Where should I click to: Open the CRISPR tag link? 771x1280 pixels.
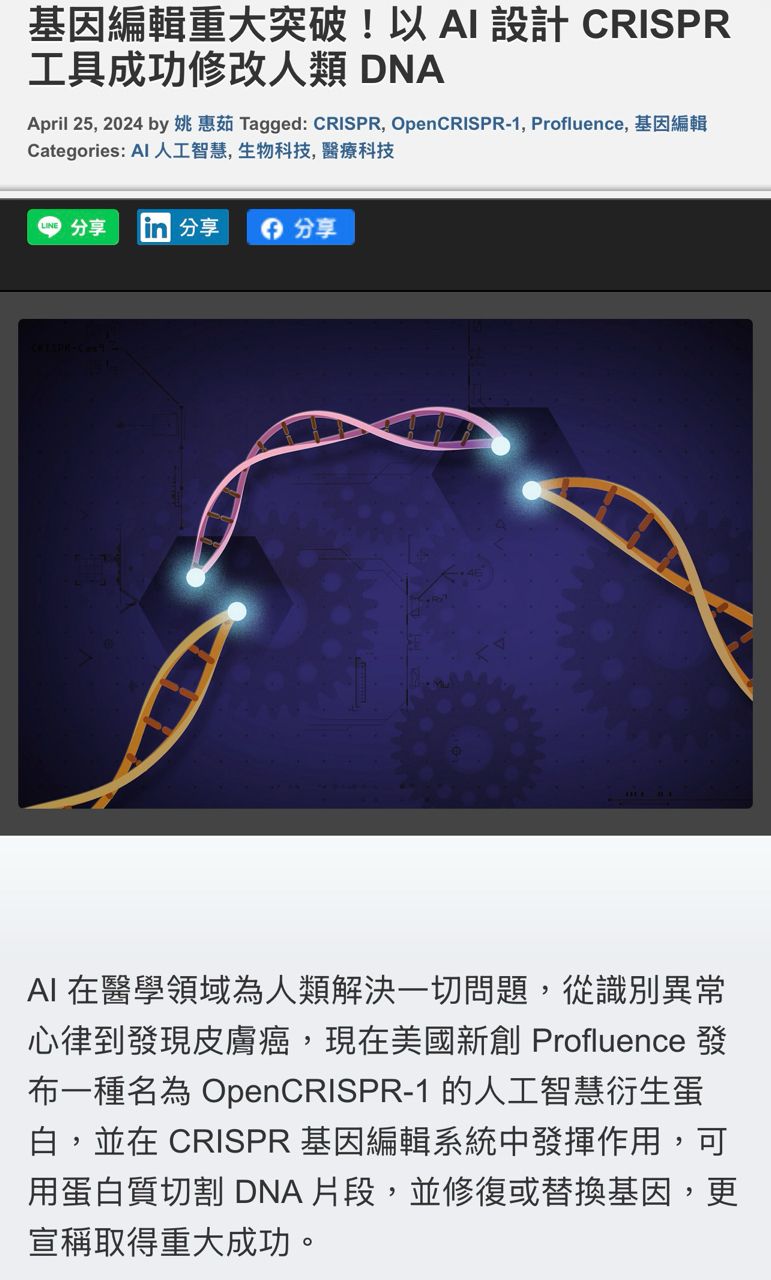pyautogui.click(x=346, y=124)
